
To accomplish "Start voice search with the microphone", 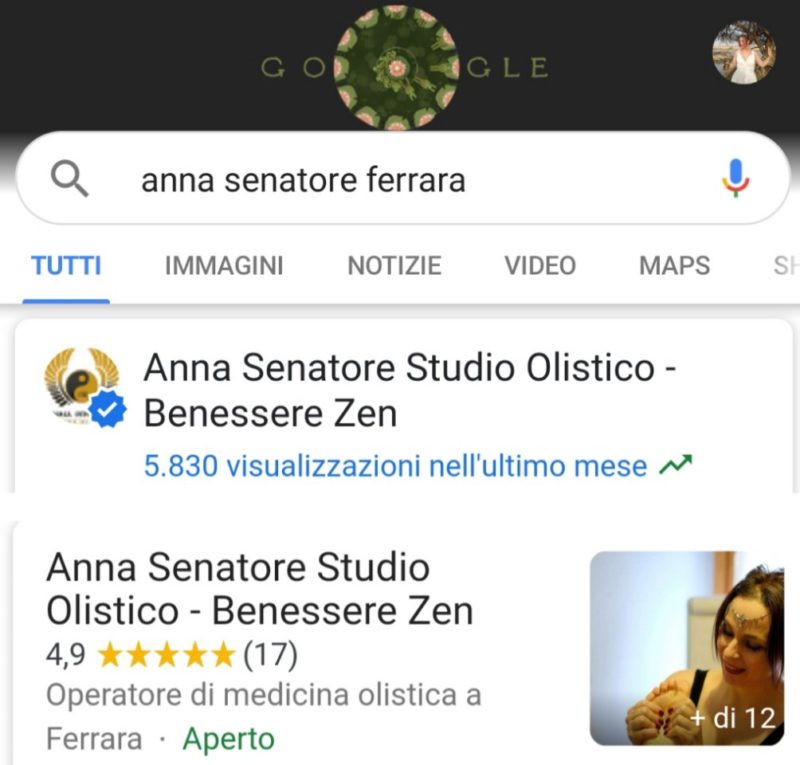I will pos(736,180).
